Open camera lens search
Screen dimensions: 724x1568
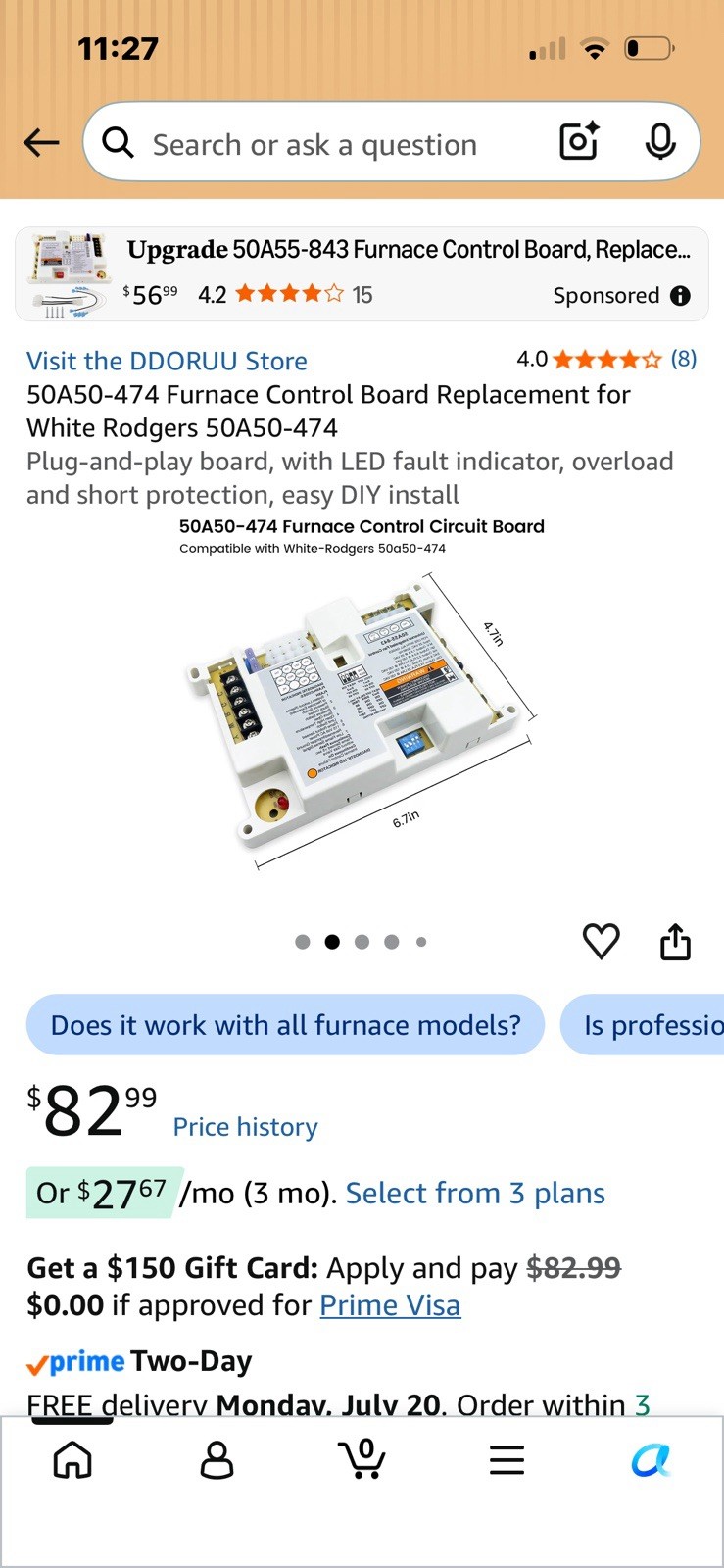click(x=579, y=142)
